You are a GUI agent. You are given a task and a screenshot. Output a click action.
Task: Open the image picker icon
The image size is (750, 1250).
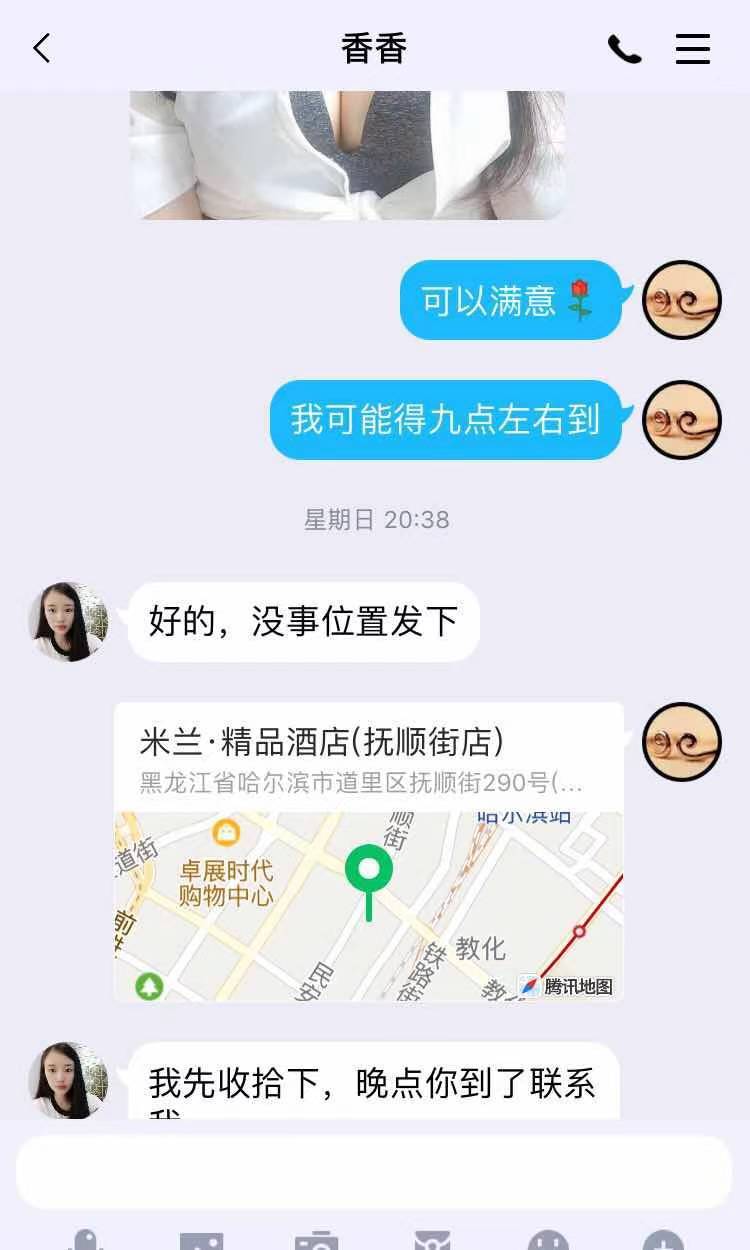(202, 1241)
